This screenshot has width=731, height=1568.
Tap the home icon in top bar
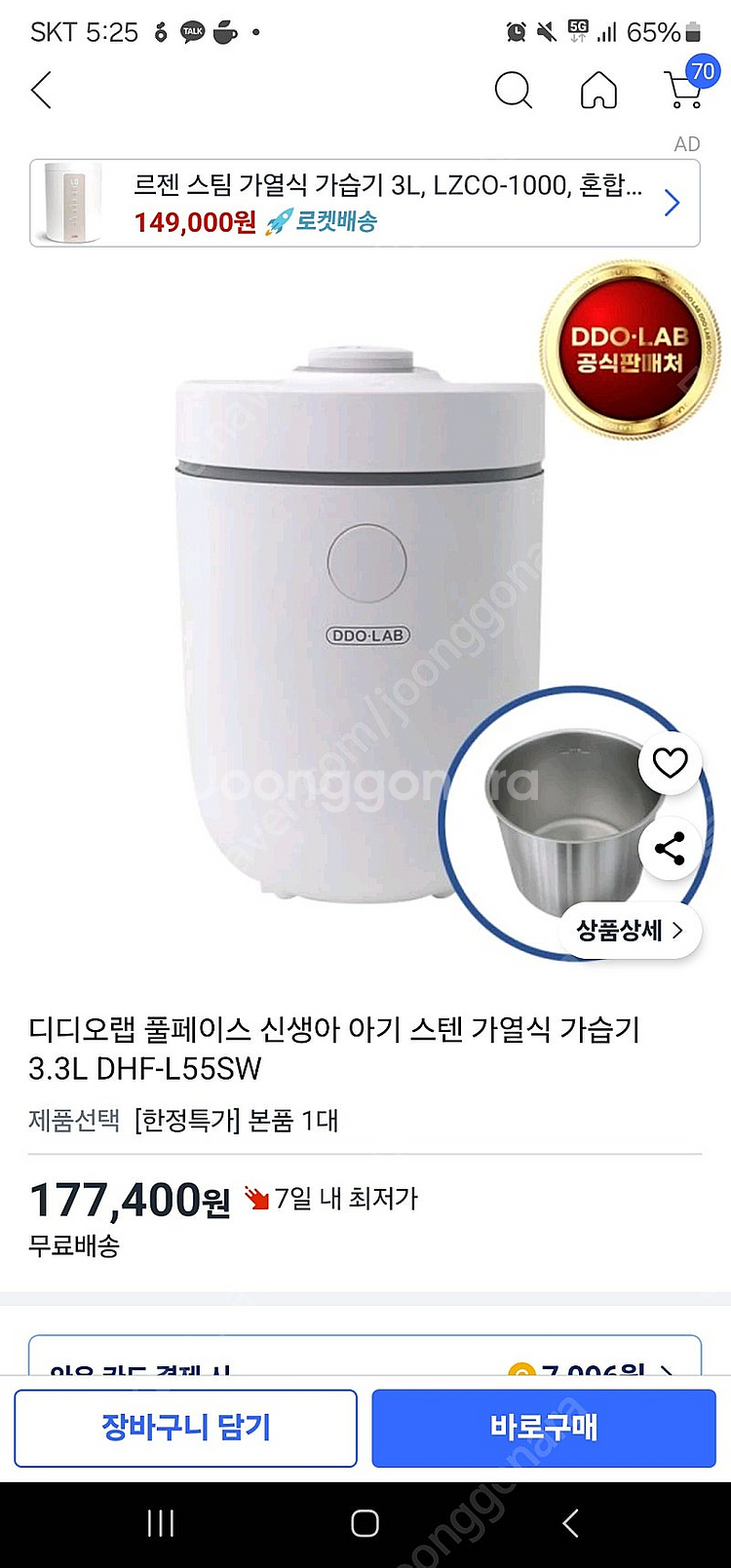point(598,90)
